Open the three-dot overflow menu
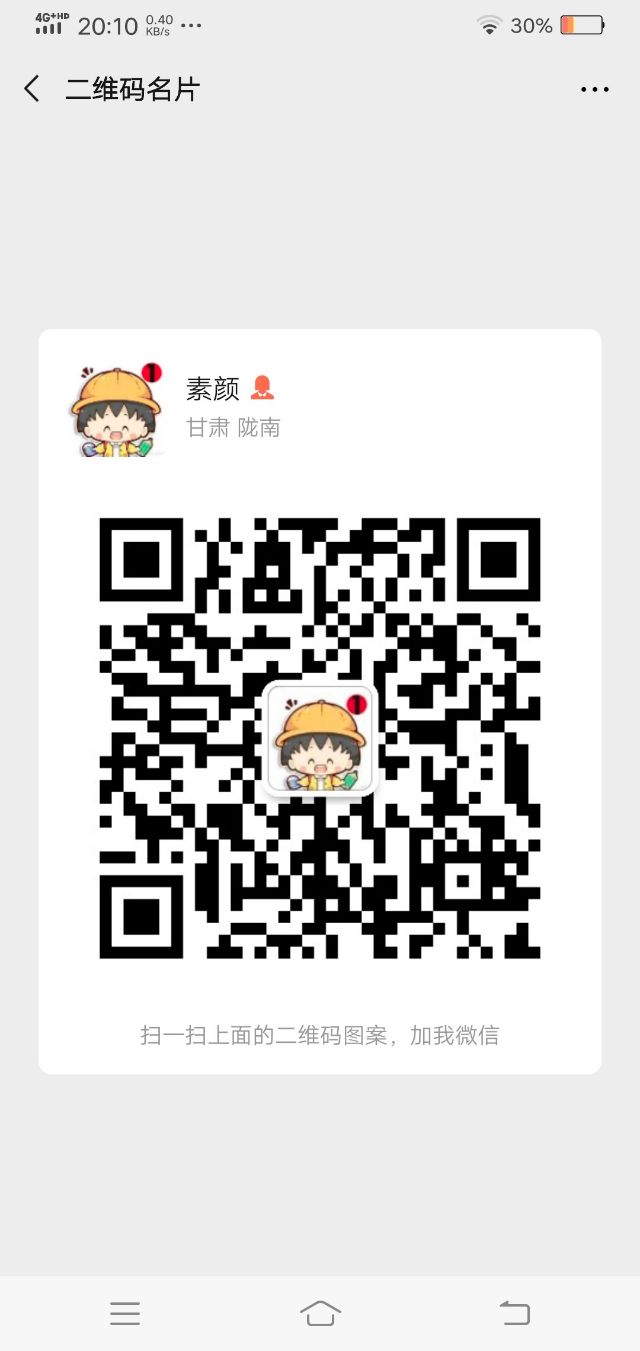Image resolution: width=640 pixels, height=1351 pixels. (x=594, y=90)
